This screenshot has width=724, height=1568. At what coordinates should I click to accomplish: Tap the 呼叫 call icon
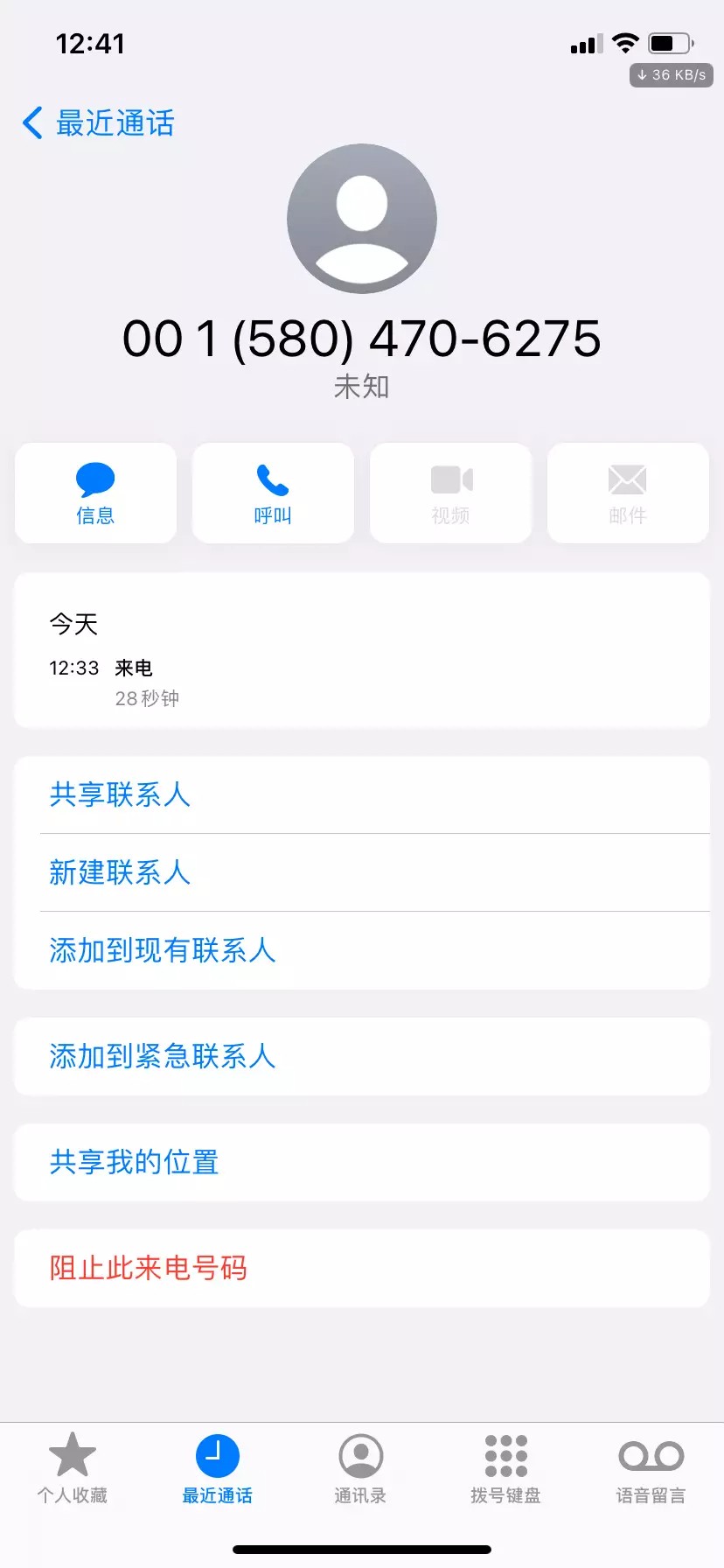click(273, 493)
